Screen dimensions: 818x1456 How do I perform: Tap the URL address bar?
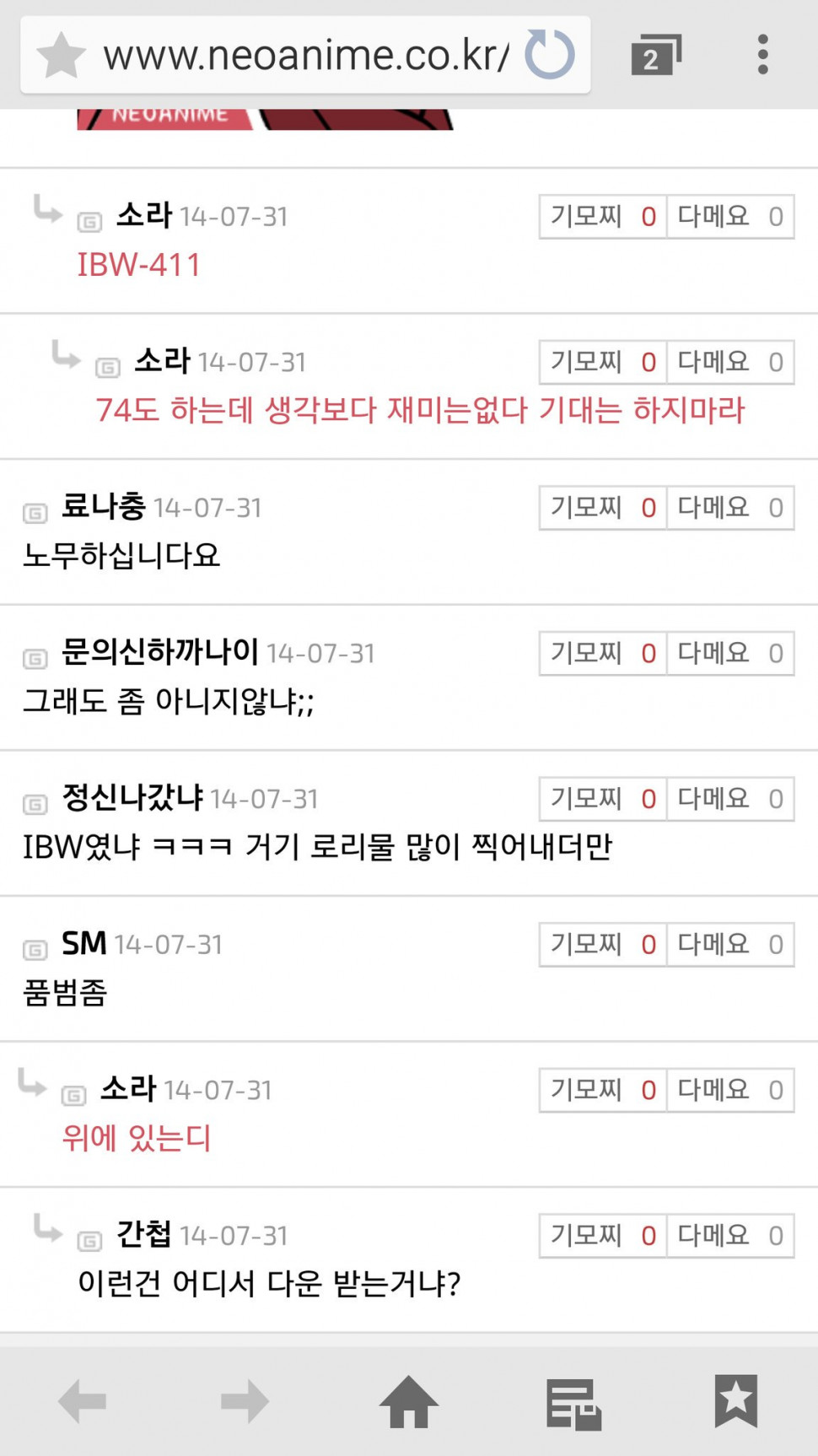(x=305, y=56)
